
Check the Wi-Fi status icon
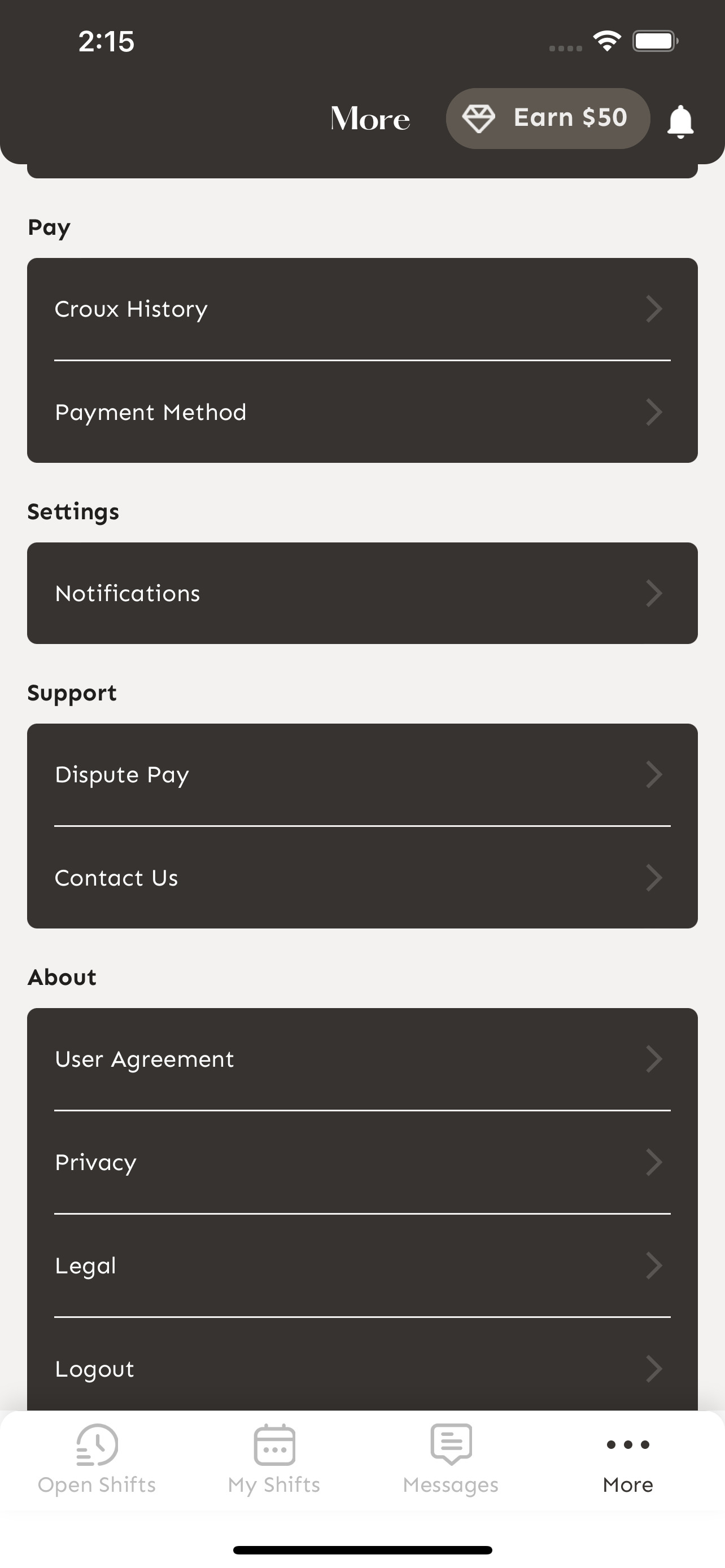click(x=606, y=40)
